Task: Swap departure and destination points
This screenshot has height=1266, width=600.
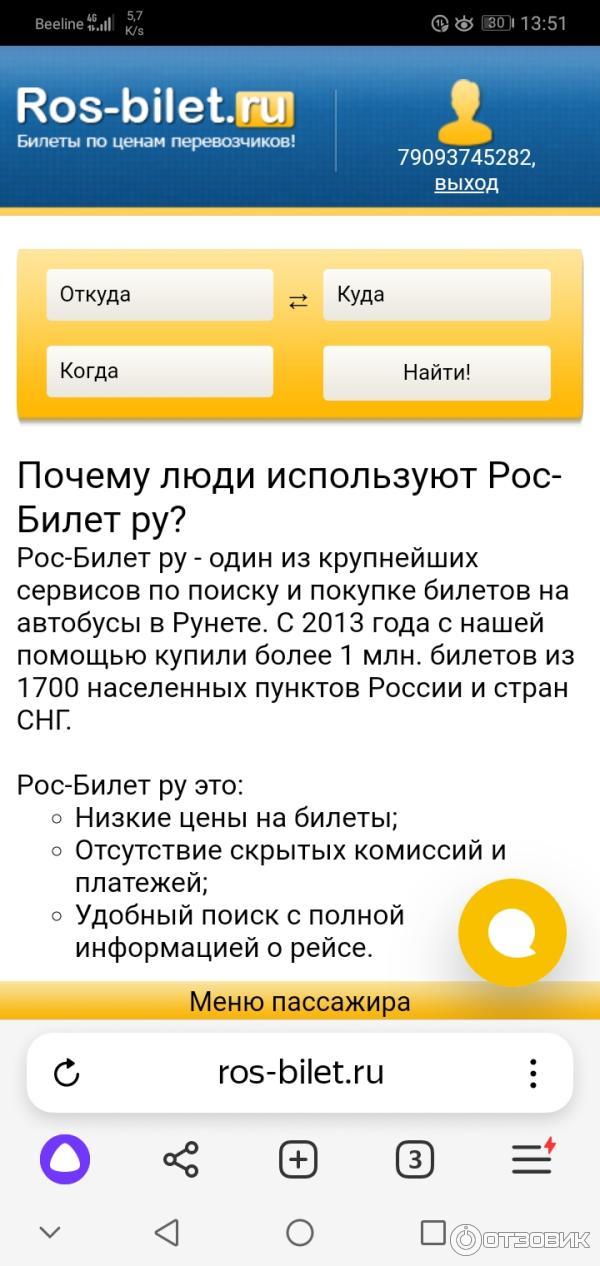Action: [298, 301]
